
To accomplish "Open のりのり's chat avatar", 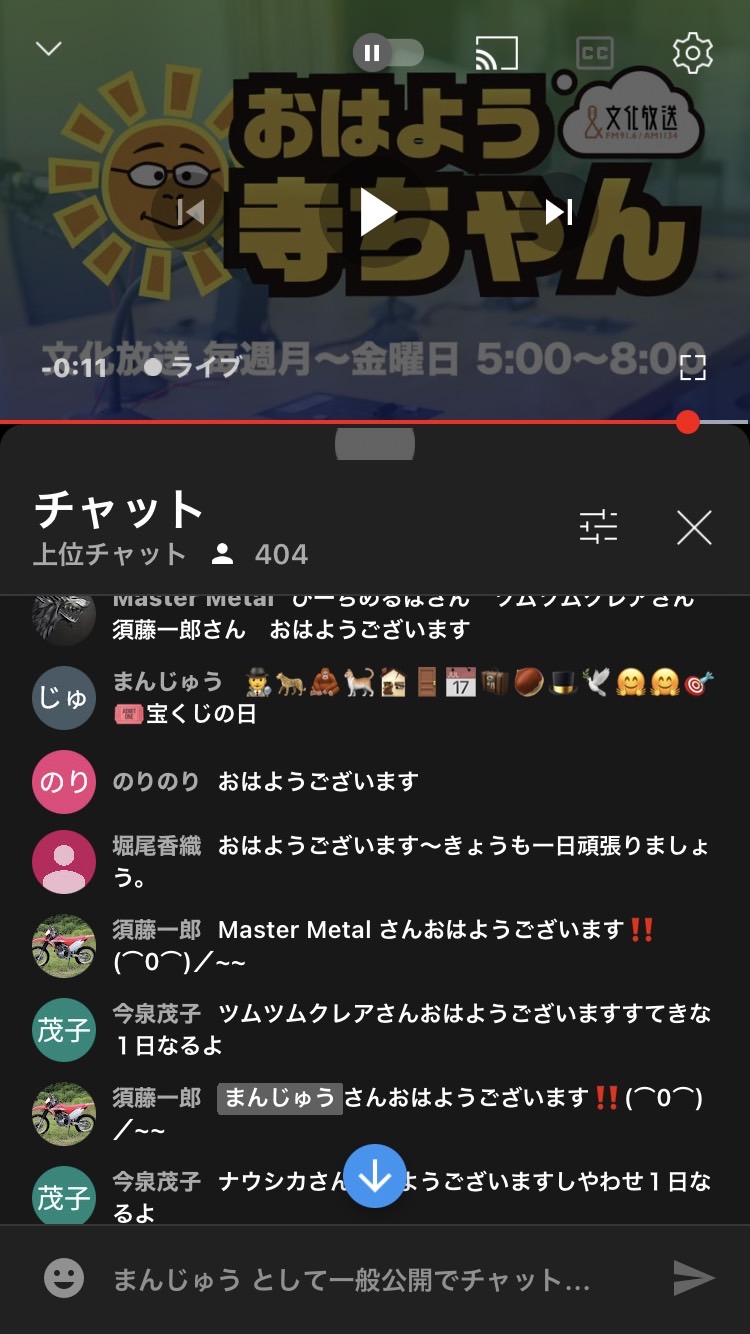I will point(64,781).
